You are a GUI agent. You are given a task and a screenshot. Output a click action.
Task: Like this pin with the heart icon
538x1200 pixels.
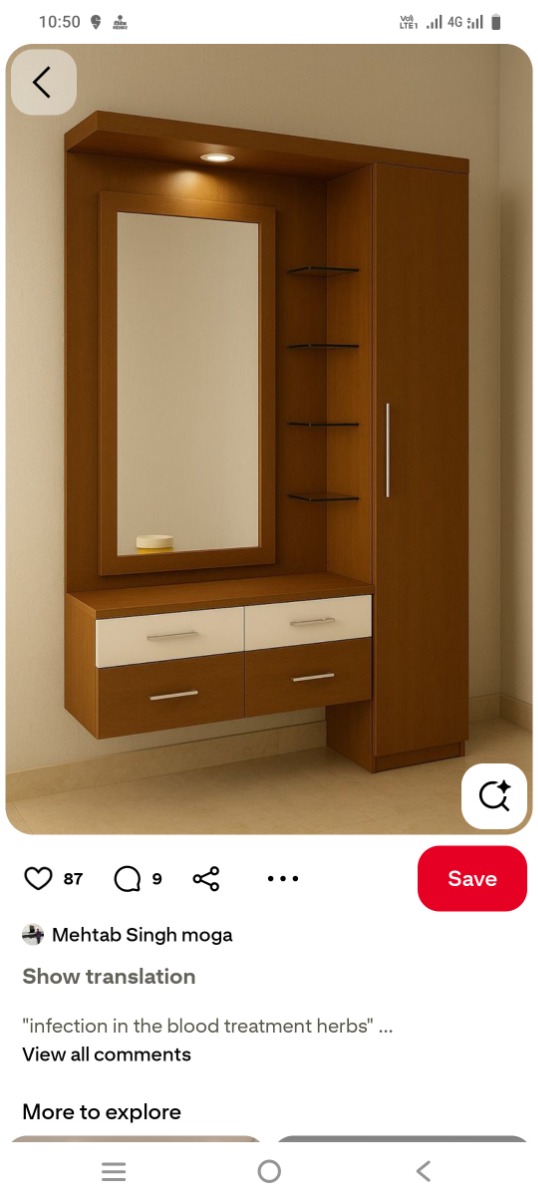(38, 879)
